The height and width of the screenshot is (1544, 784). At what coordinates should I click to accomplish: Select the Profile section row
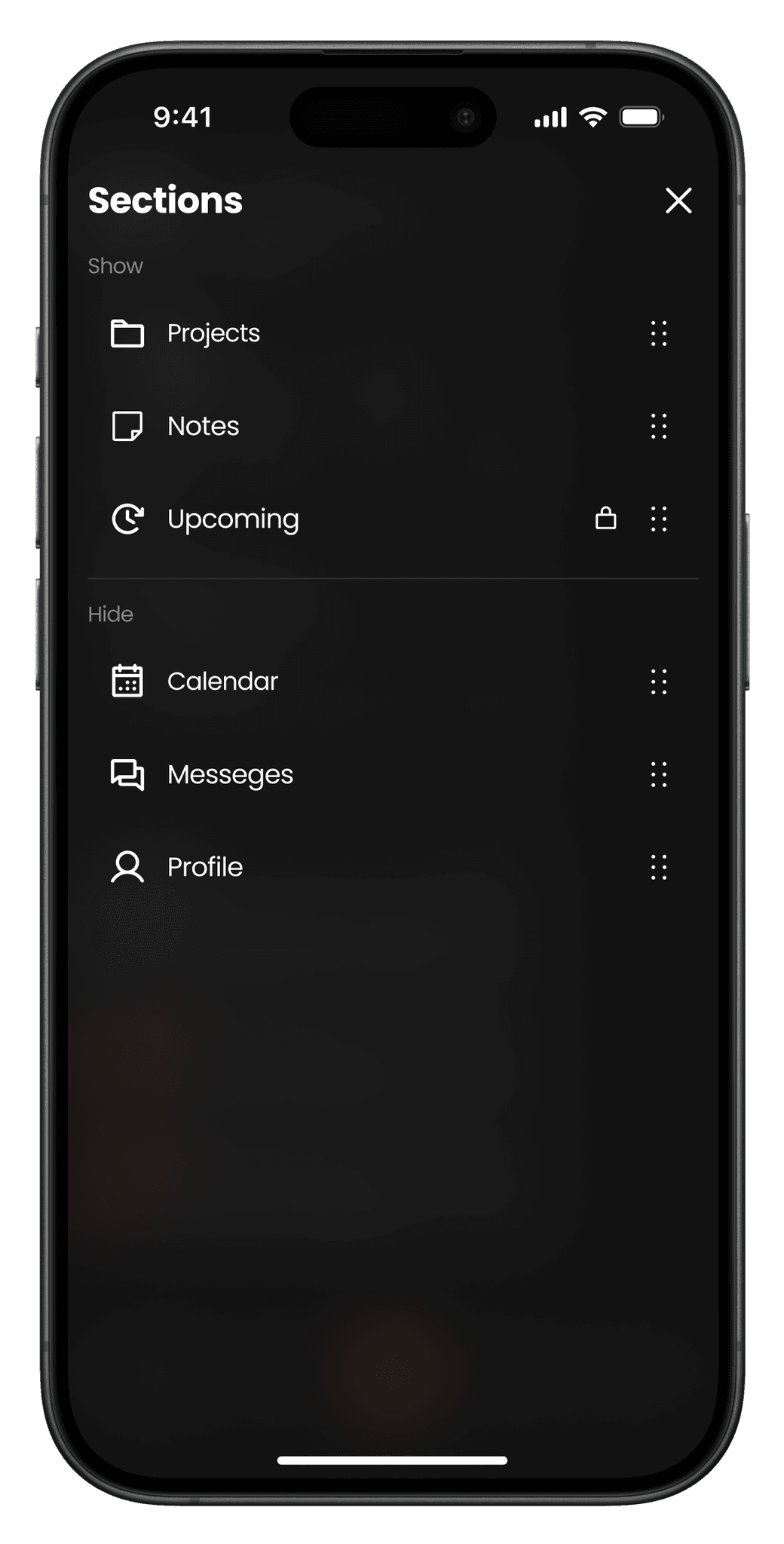393,867
